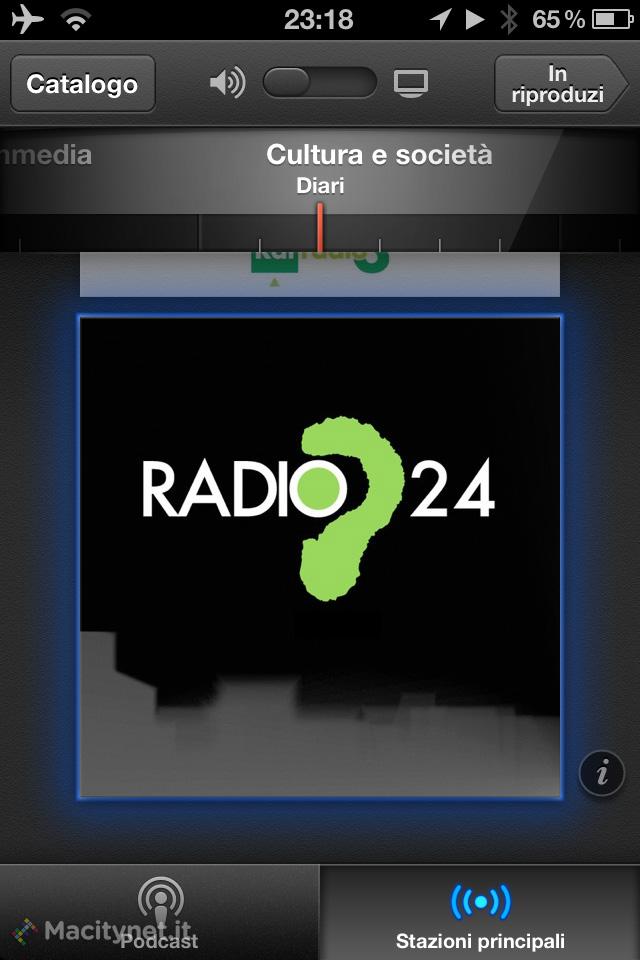
Task: Show info for Radio 24
Action: tap(601, 772)
